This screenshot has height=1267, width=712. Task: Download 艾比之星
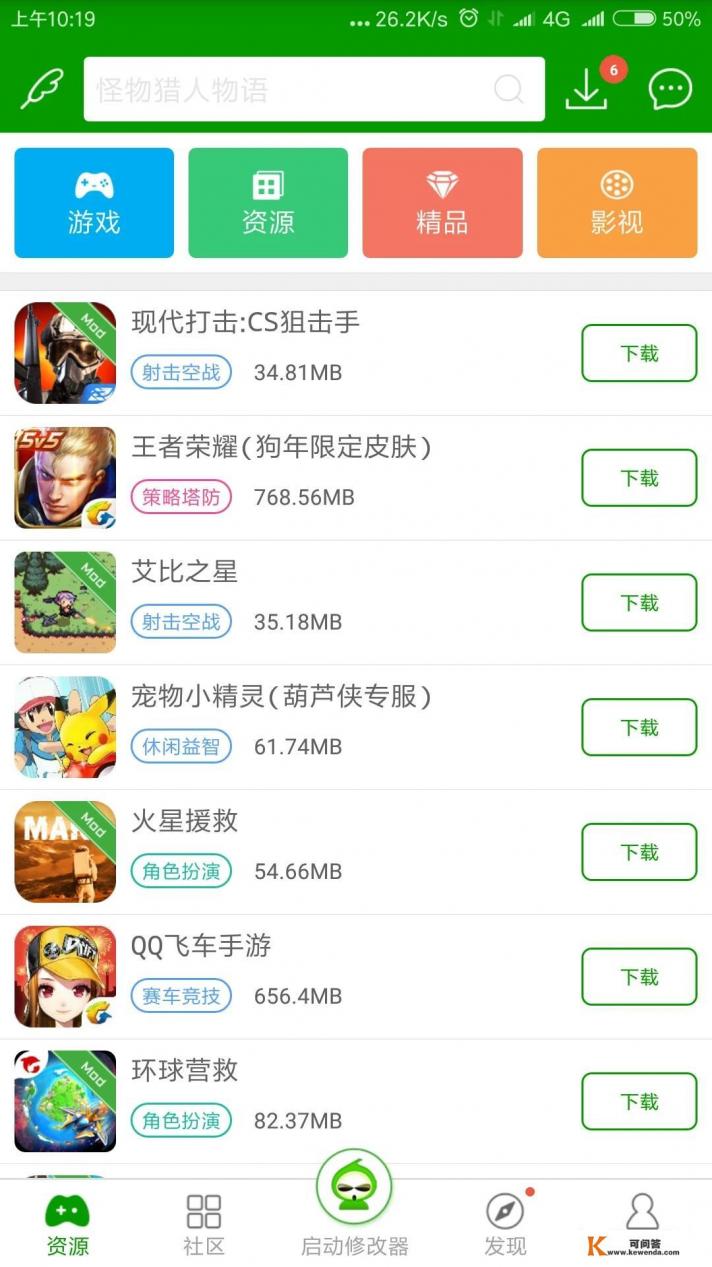pos(639,602)
